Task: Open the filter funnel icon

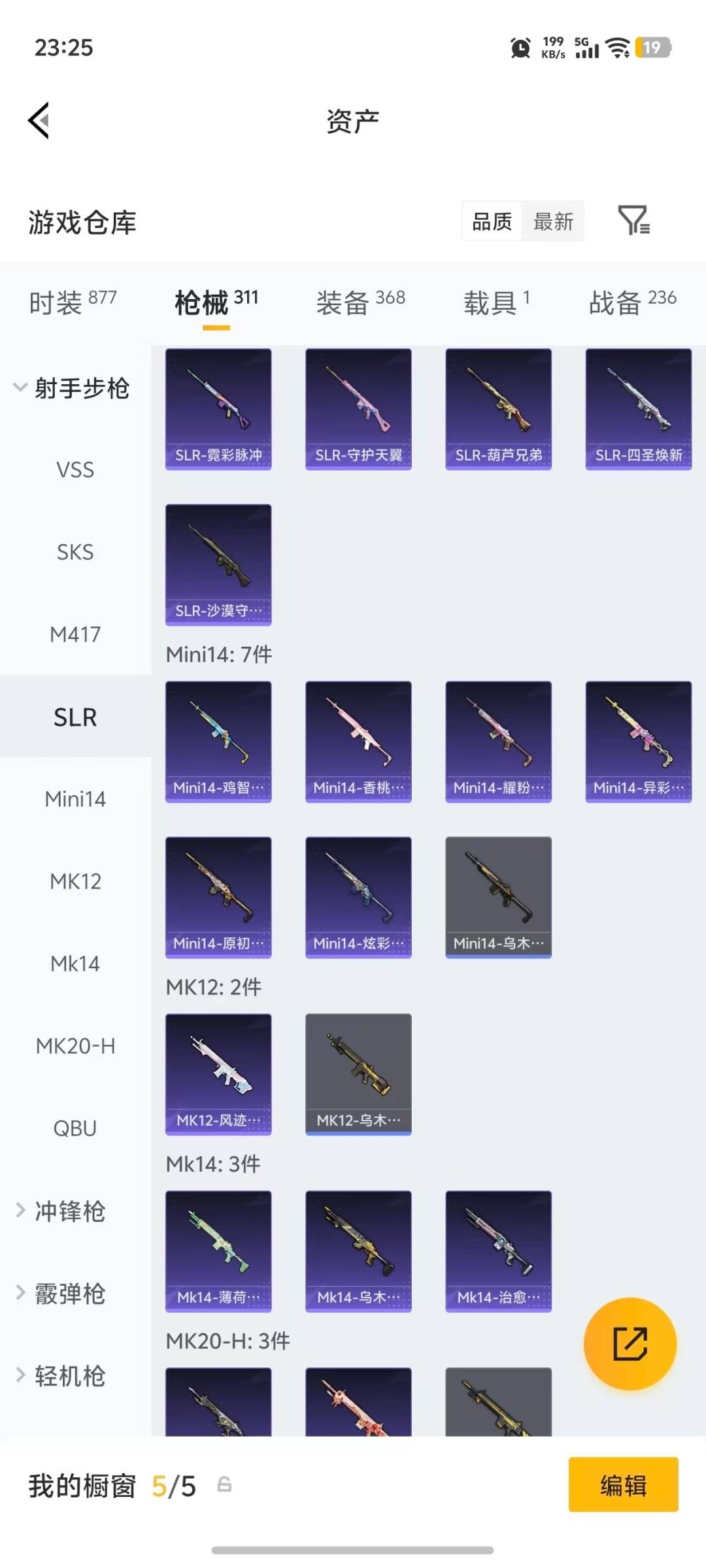Action: [x=633, y=220]
